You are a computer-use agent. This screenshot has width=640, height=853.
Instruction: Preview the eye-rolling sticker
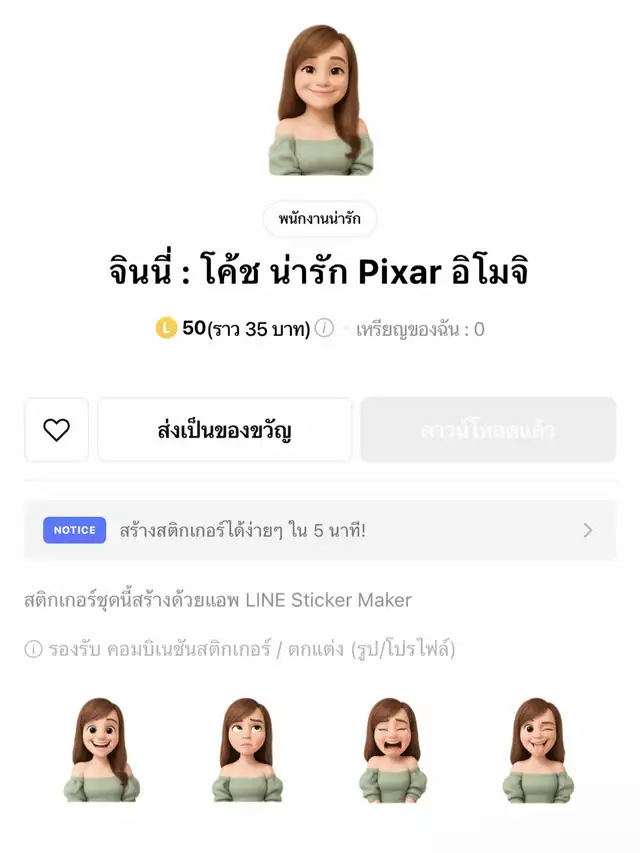click(x=247, y=750)
